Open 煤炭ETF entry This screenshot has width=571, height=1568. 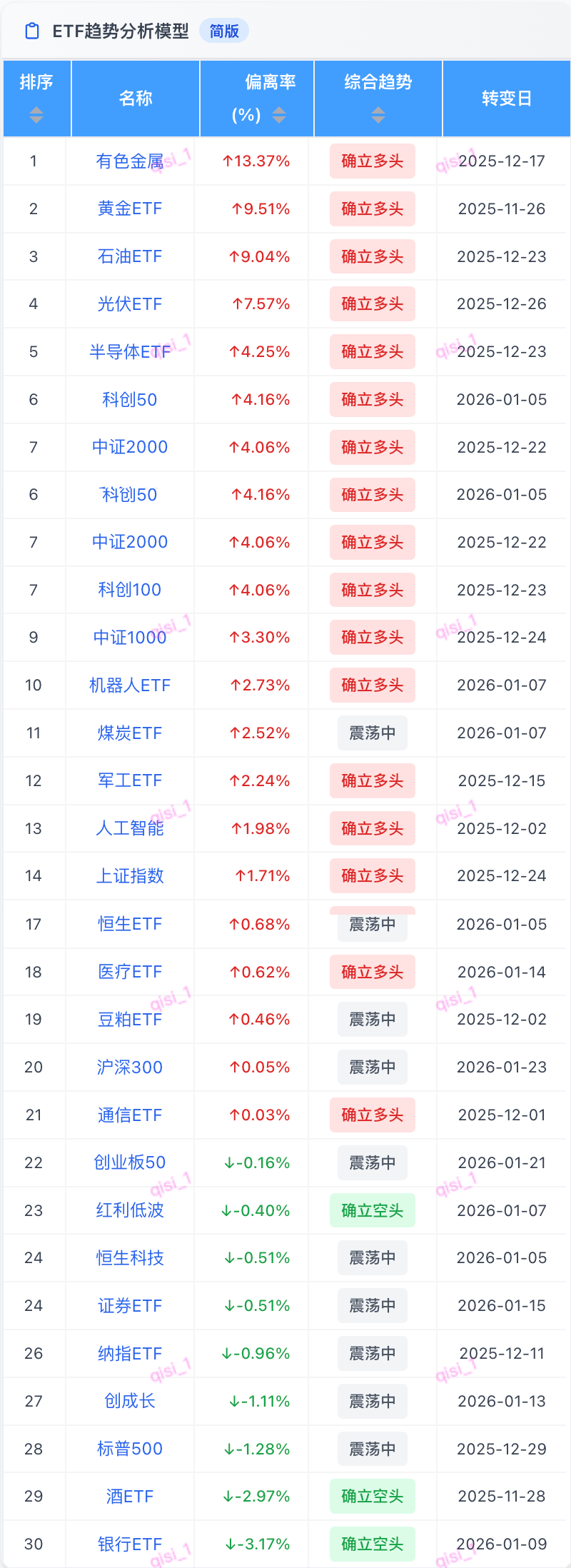130,733
